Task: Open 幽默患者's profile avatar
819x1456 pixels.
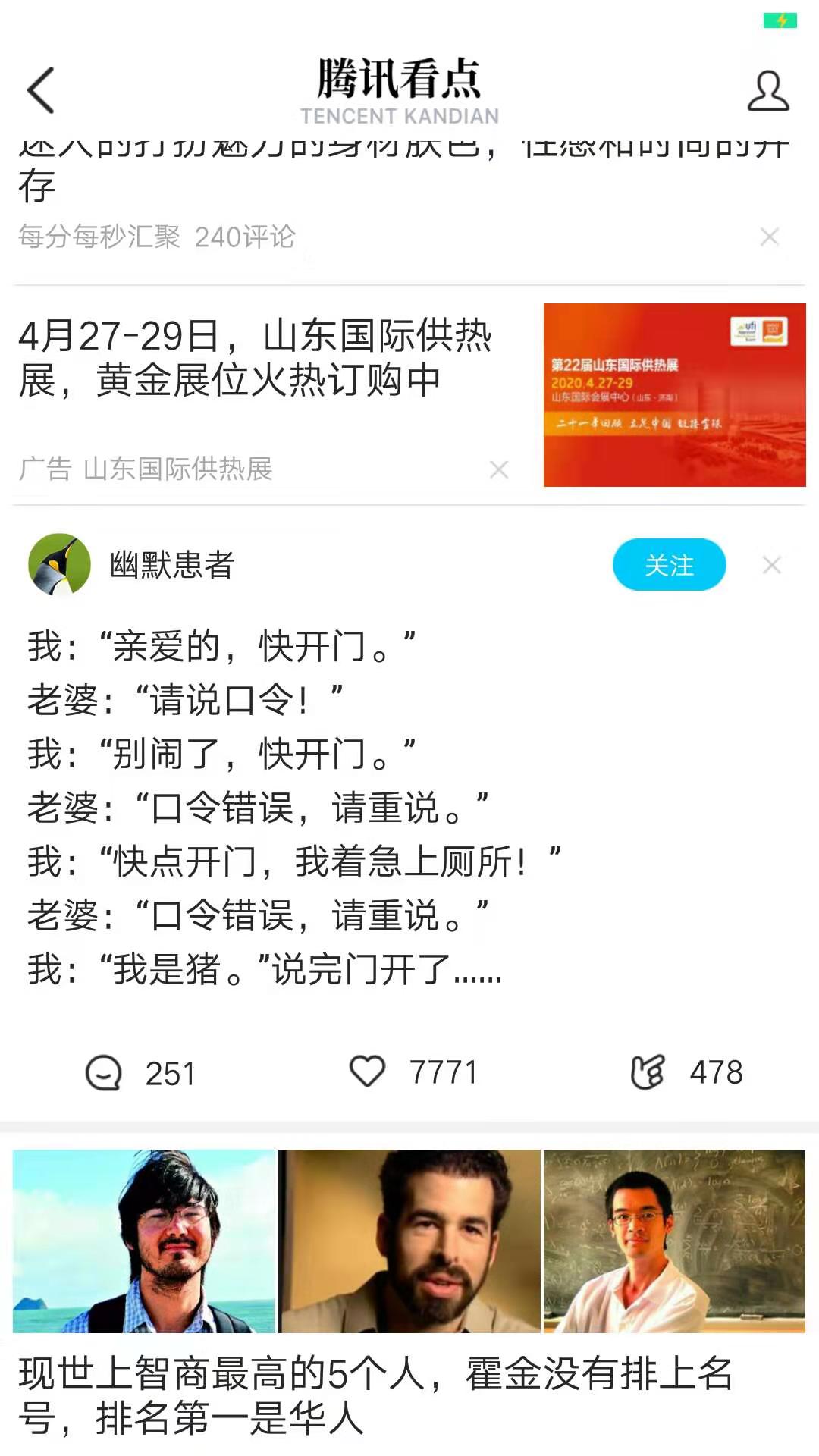Action: [x=59, y=564]
